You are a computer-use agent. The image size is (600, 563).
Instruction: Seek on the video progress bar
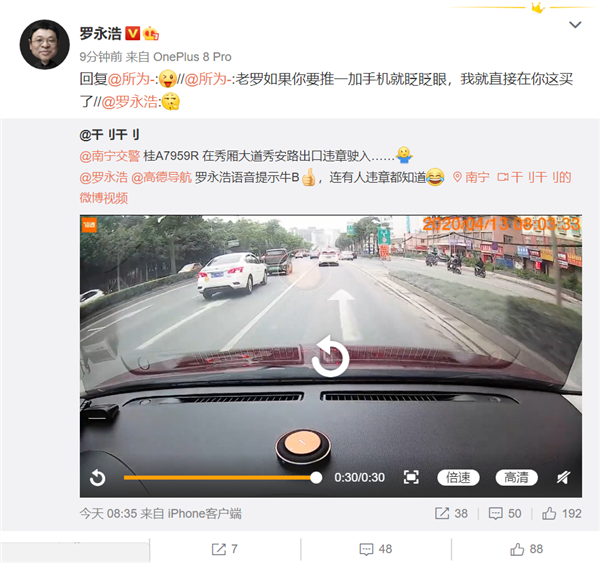pyautogui.click(x=220, y=478)
